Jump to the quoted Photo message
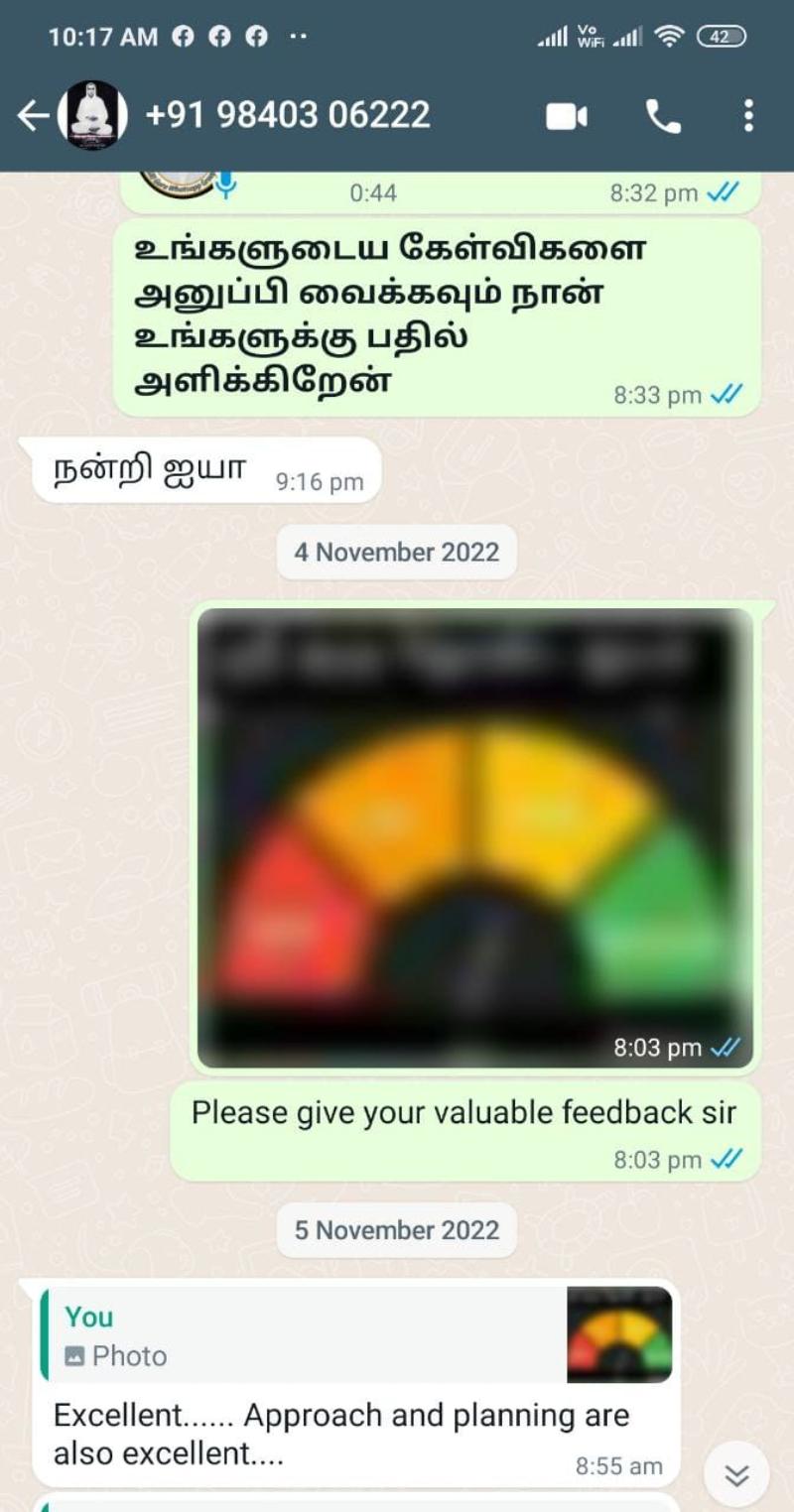Viewport: 794px width, 1512px height. 357,1335
